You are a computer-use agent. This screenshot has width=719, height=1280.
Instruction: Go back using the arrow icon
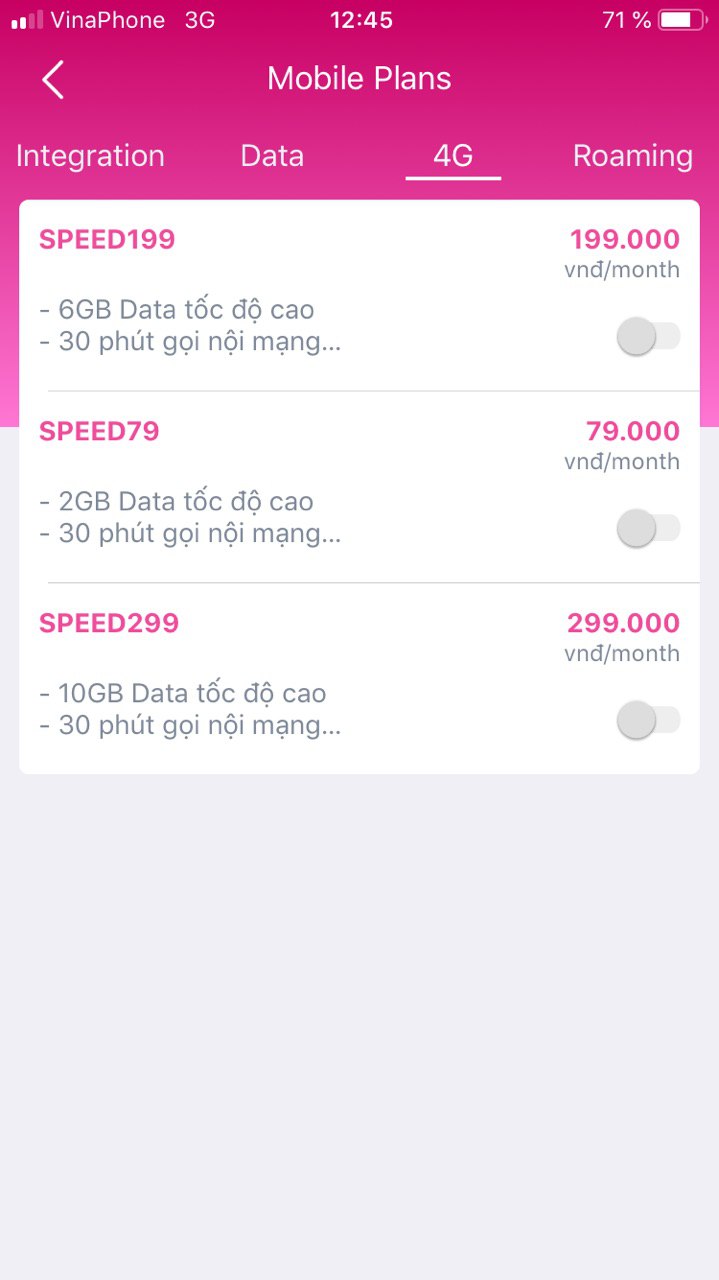(53, 79)
